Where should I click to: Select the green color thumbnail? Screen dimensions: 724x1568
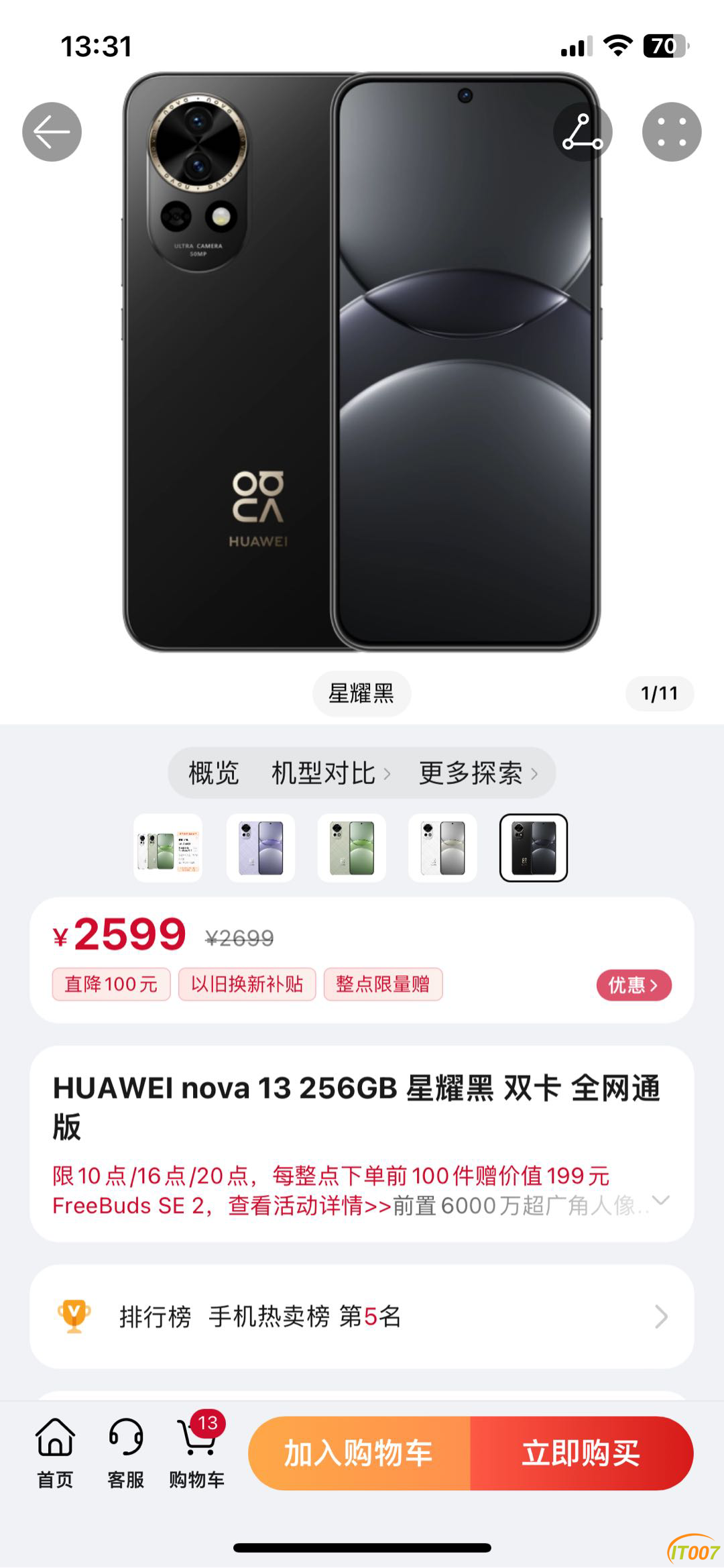(352, 848)
